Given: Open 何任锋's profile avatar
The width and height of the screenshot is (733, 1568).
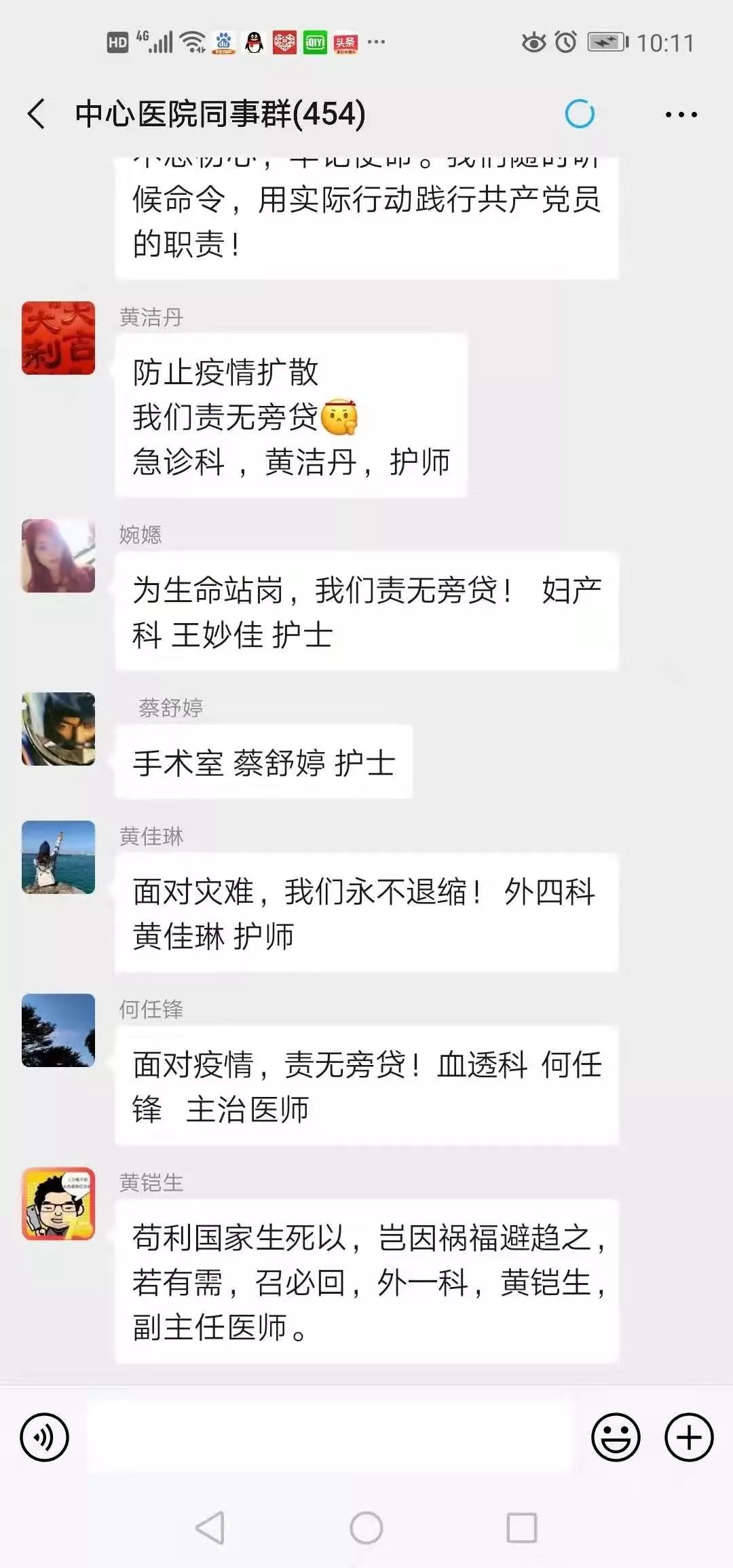Looking at the screenshot, I should 58,1030.
